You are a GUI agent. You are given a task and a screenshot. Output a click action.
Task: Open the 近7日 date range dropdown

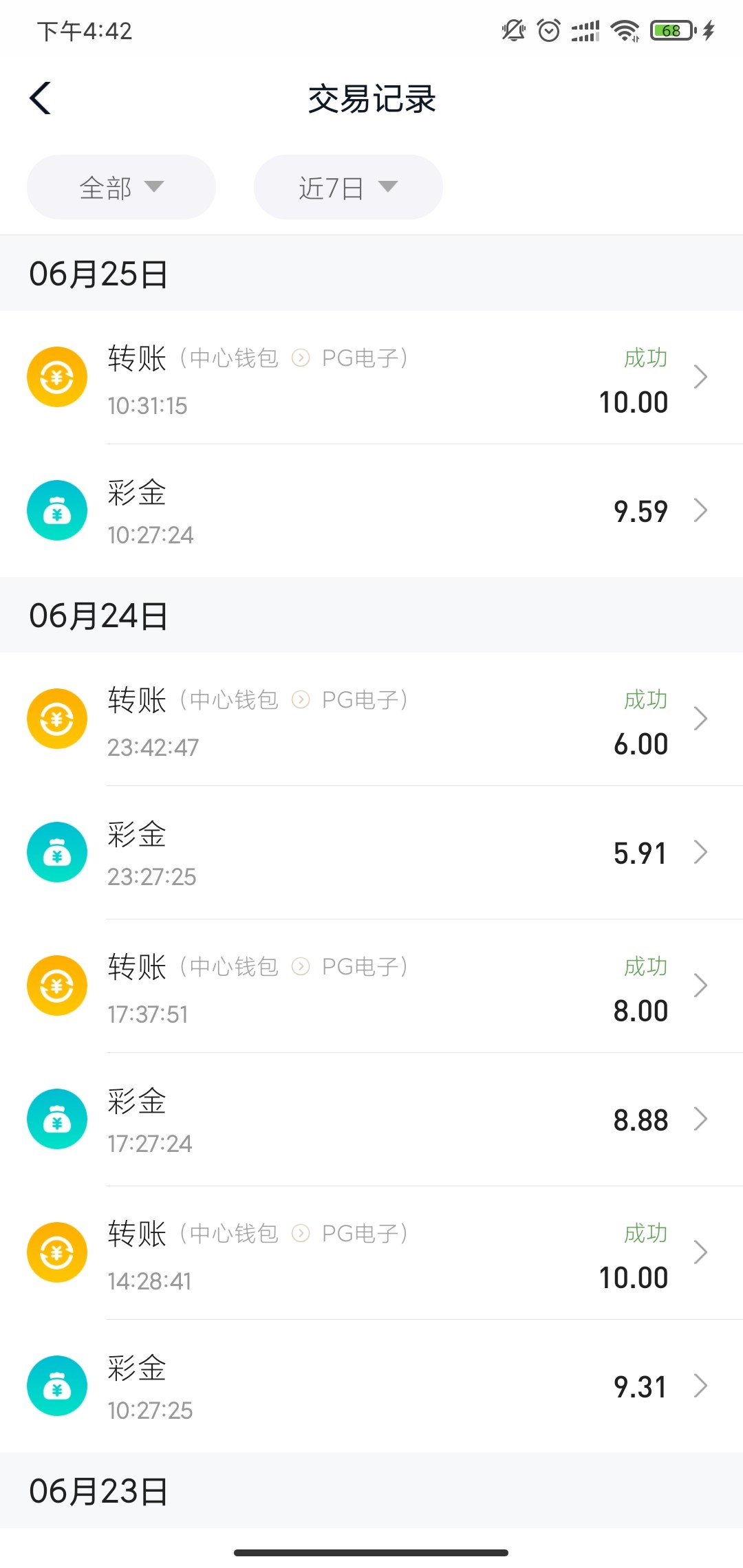pos(348,187)
